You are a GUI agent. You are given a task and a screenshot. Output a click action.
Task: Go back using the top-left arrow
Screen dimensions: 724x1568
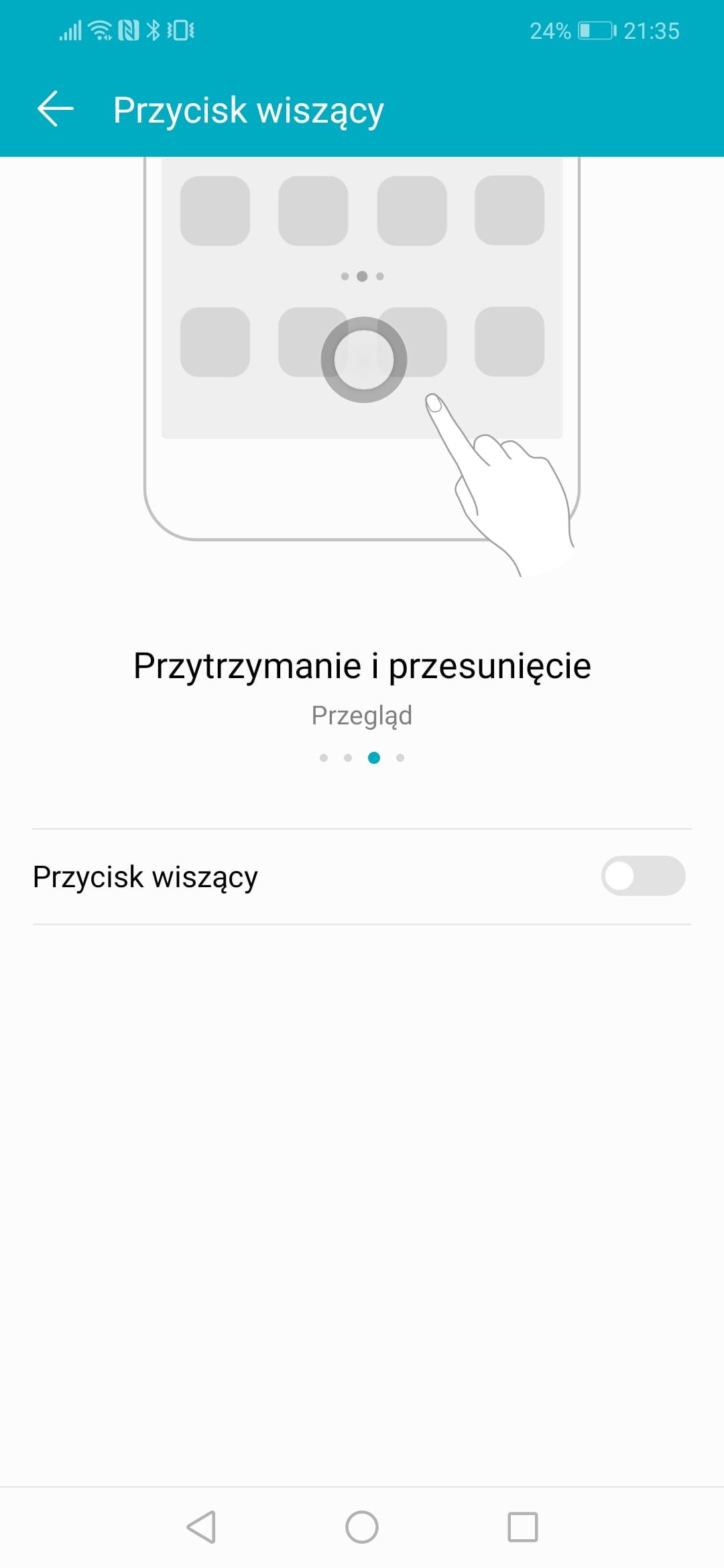(56, 109)
